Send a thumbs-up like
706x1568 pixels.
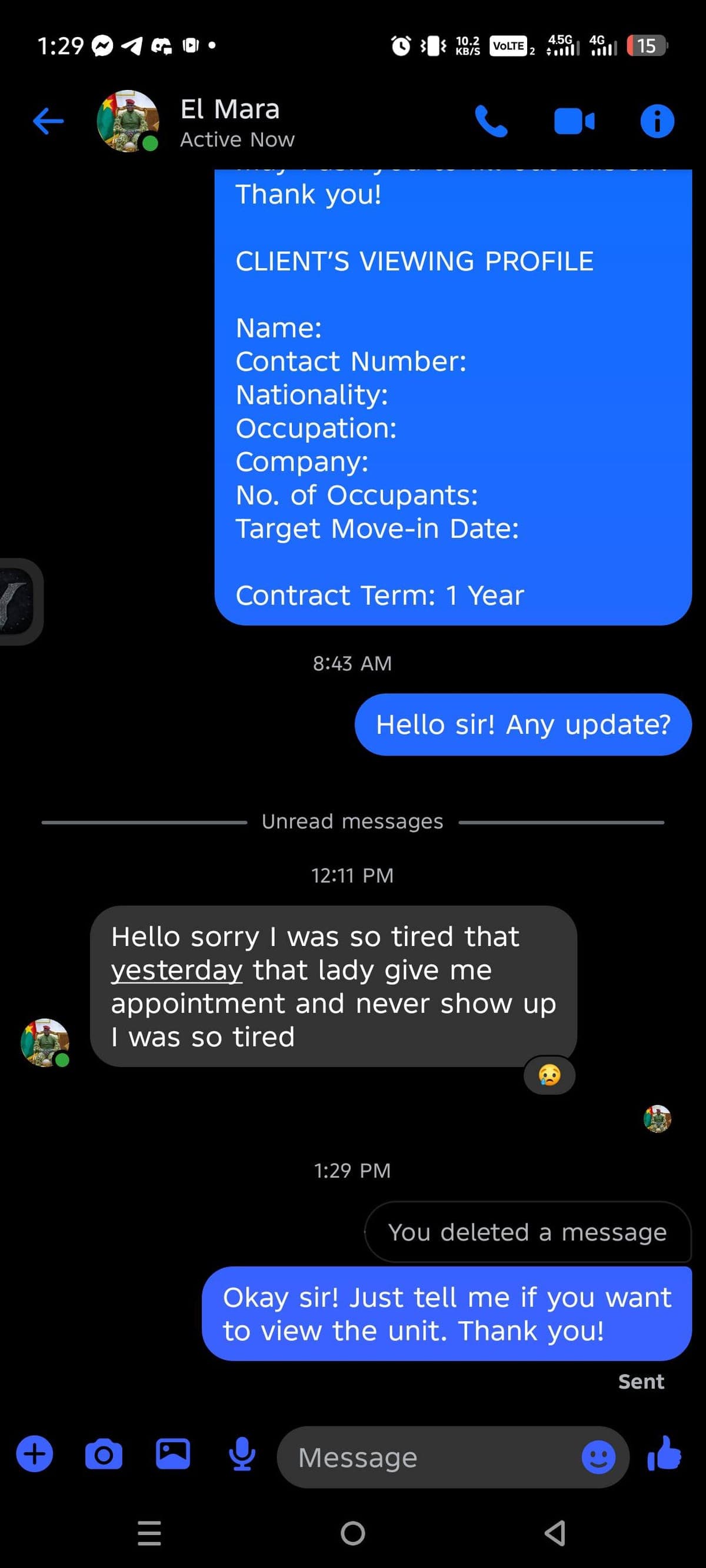pos(665,1455)
